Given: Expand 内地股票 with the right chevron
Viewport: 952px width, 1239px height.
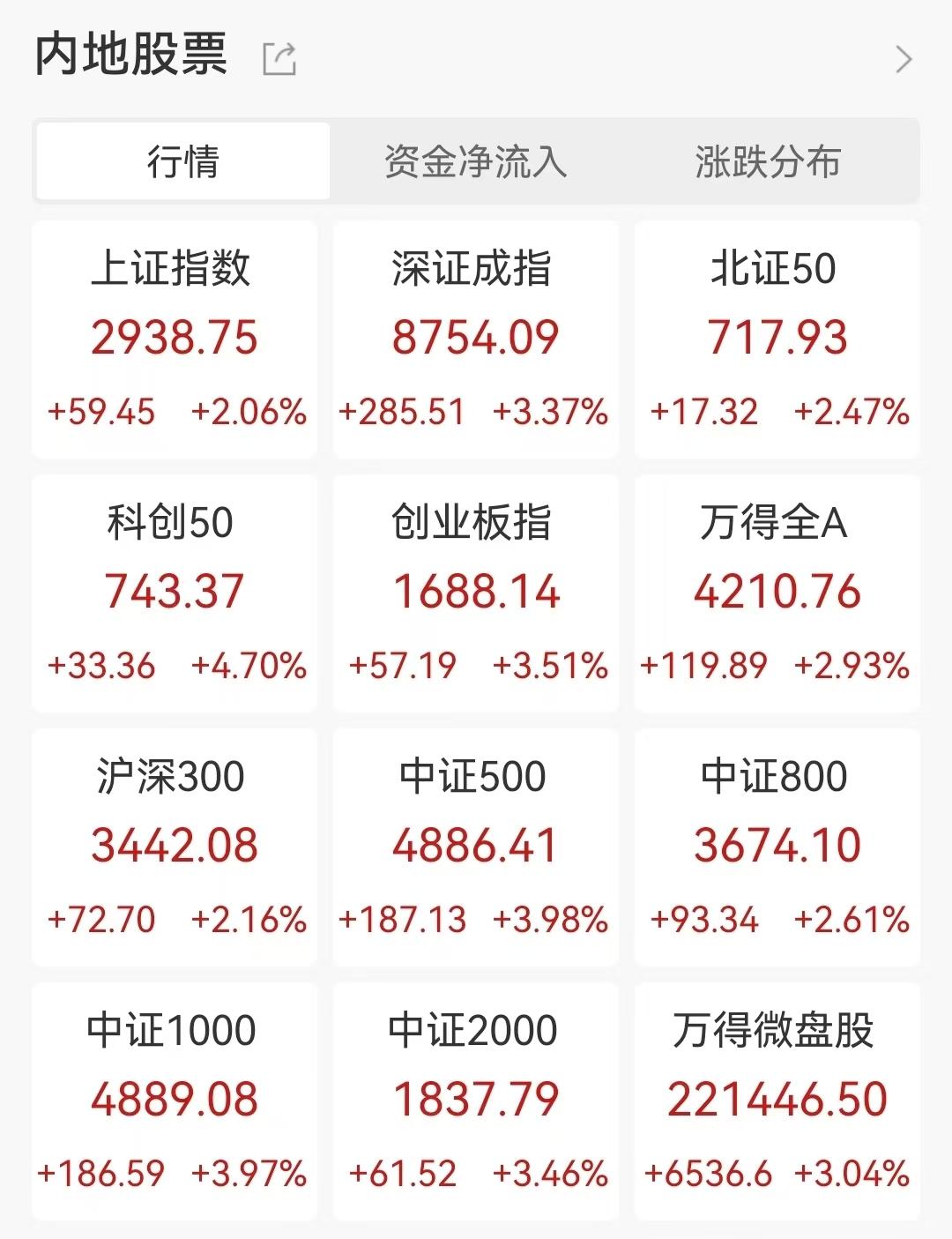Looking at the screenshot, I should click(x=904, y=59).
